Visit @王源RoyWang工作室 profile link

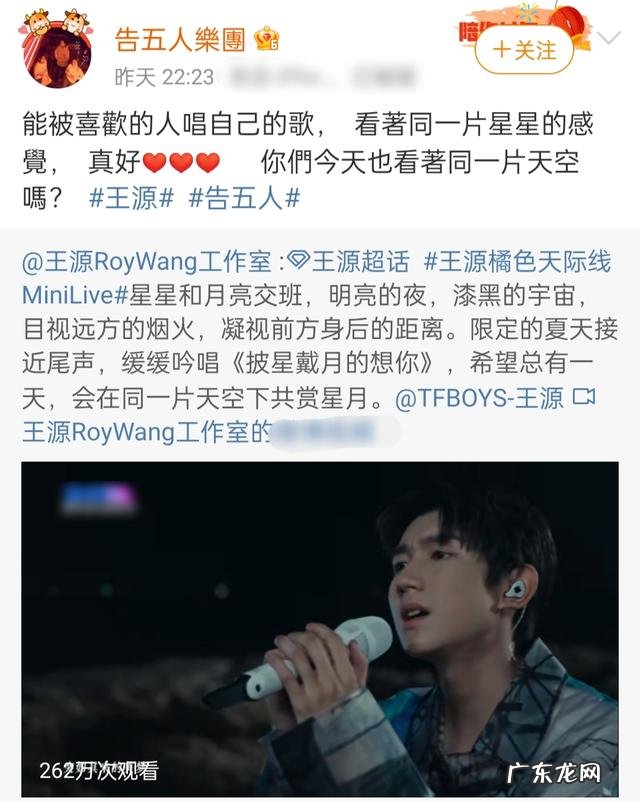(x=146, y=263)
